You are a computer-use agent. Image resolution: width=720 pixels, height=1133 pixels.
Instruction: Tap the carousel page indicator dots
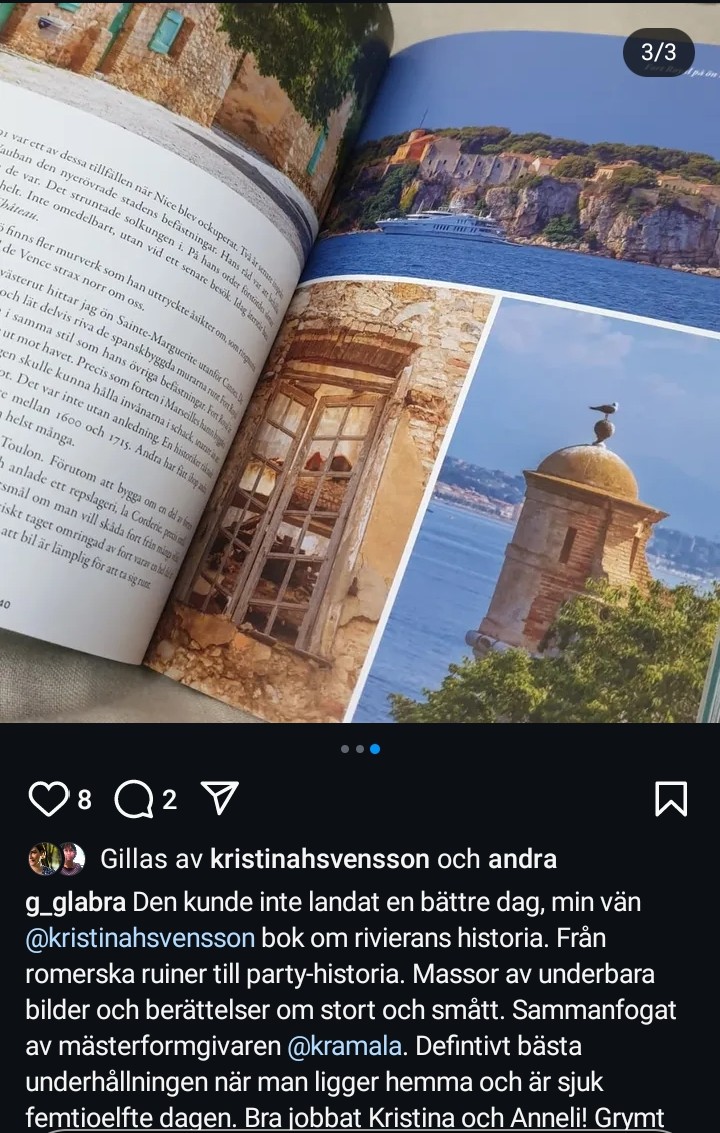pos(360,748)
